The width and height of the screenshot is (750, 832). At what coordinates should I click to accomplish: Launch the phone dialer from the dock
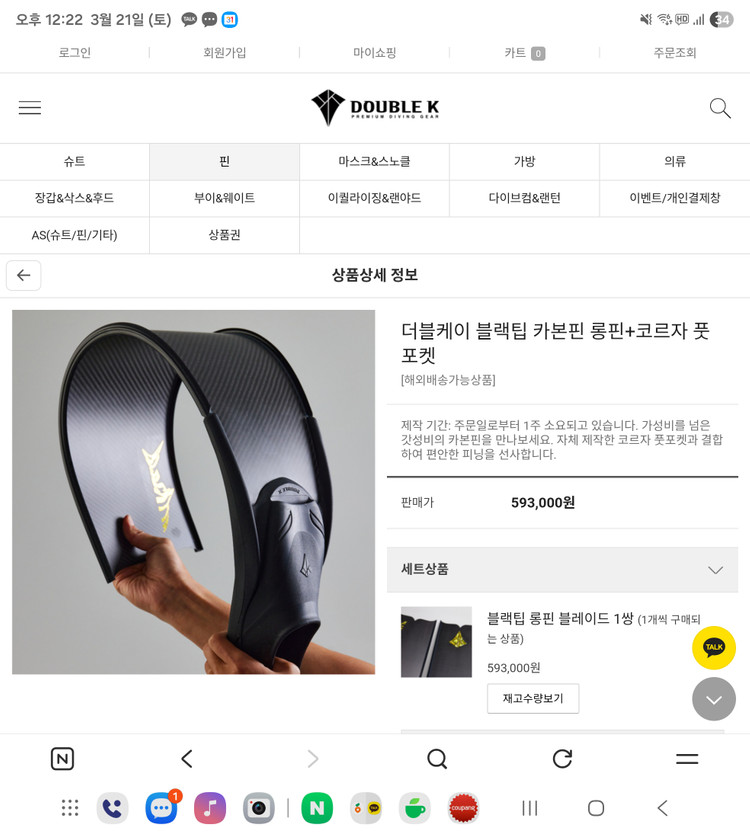112,808
